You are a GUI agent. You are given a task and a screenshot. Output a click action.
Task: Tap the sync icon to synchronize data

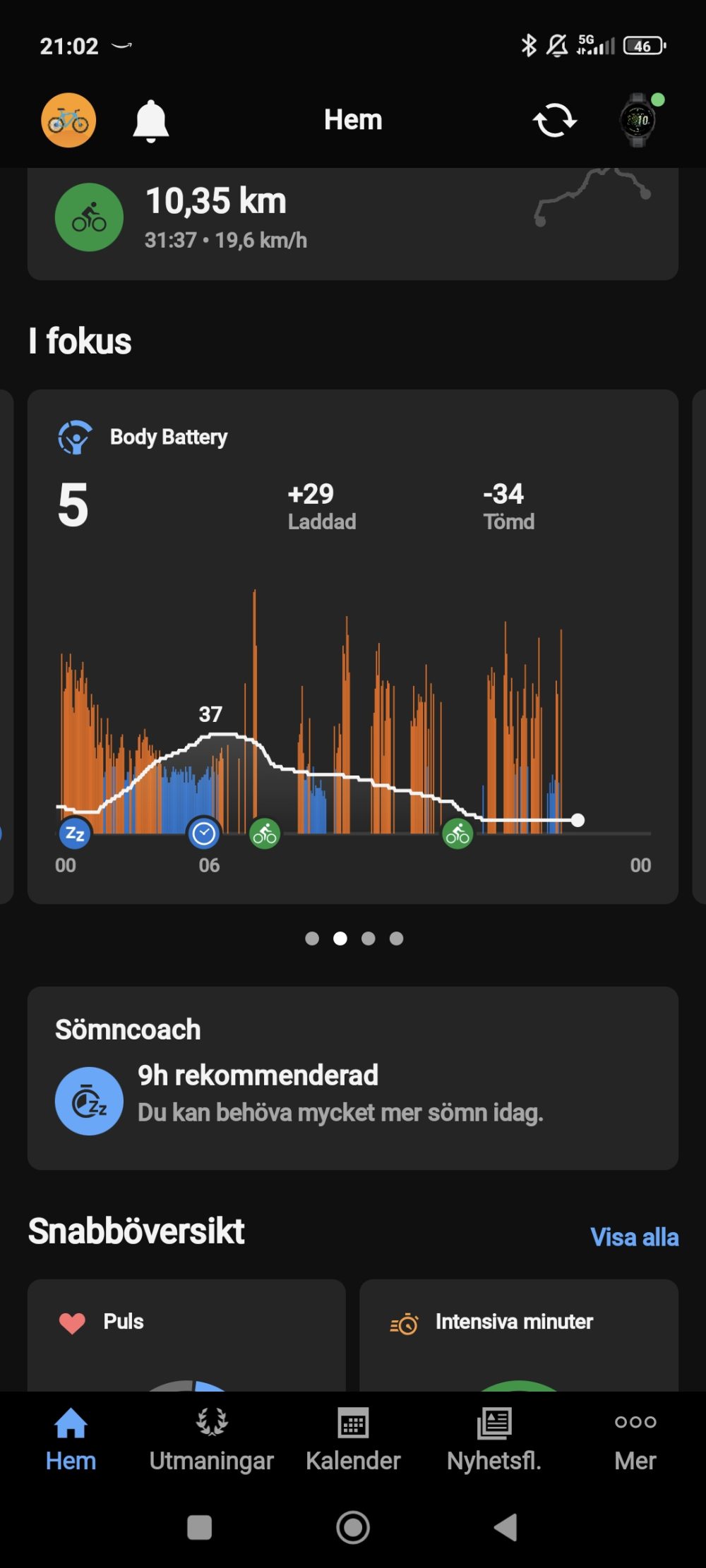[x=555, y=120]
